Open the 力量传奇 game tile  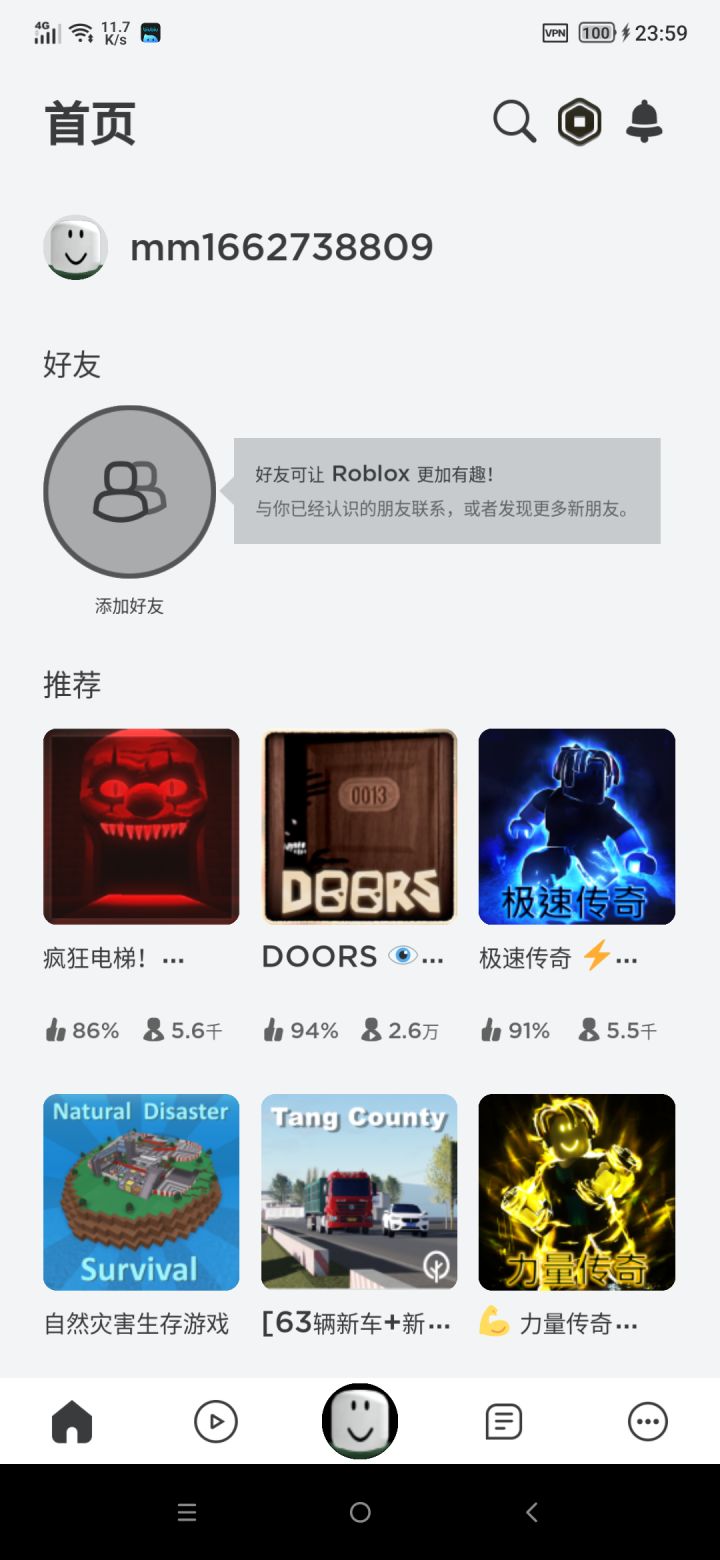[x=577, y=1191]
